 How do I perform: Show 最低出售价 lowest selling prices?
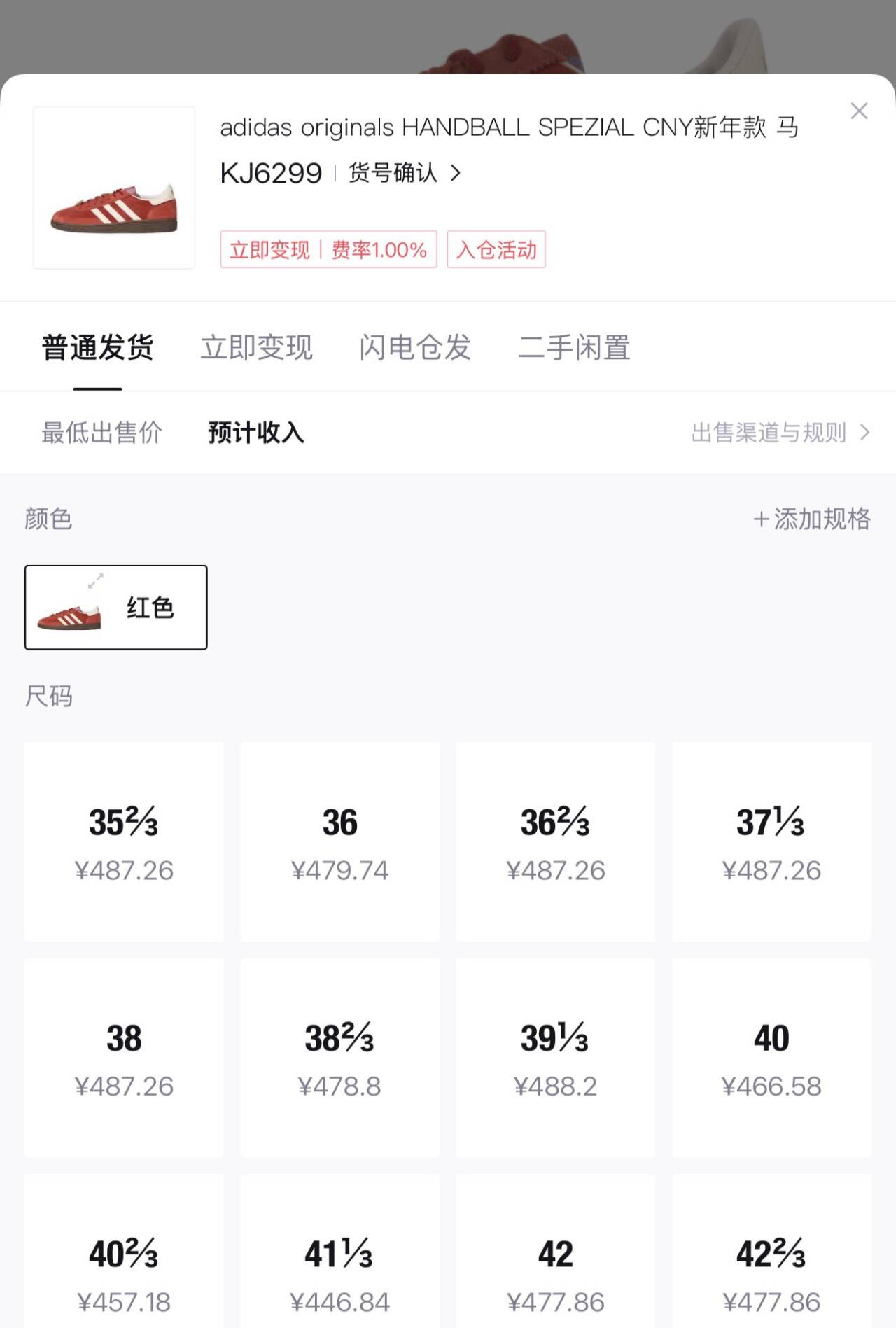(x=102, y=433)
